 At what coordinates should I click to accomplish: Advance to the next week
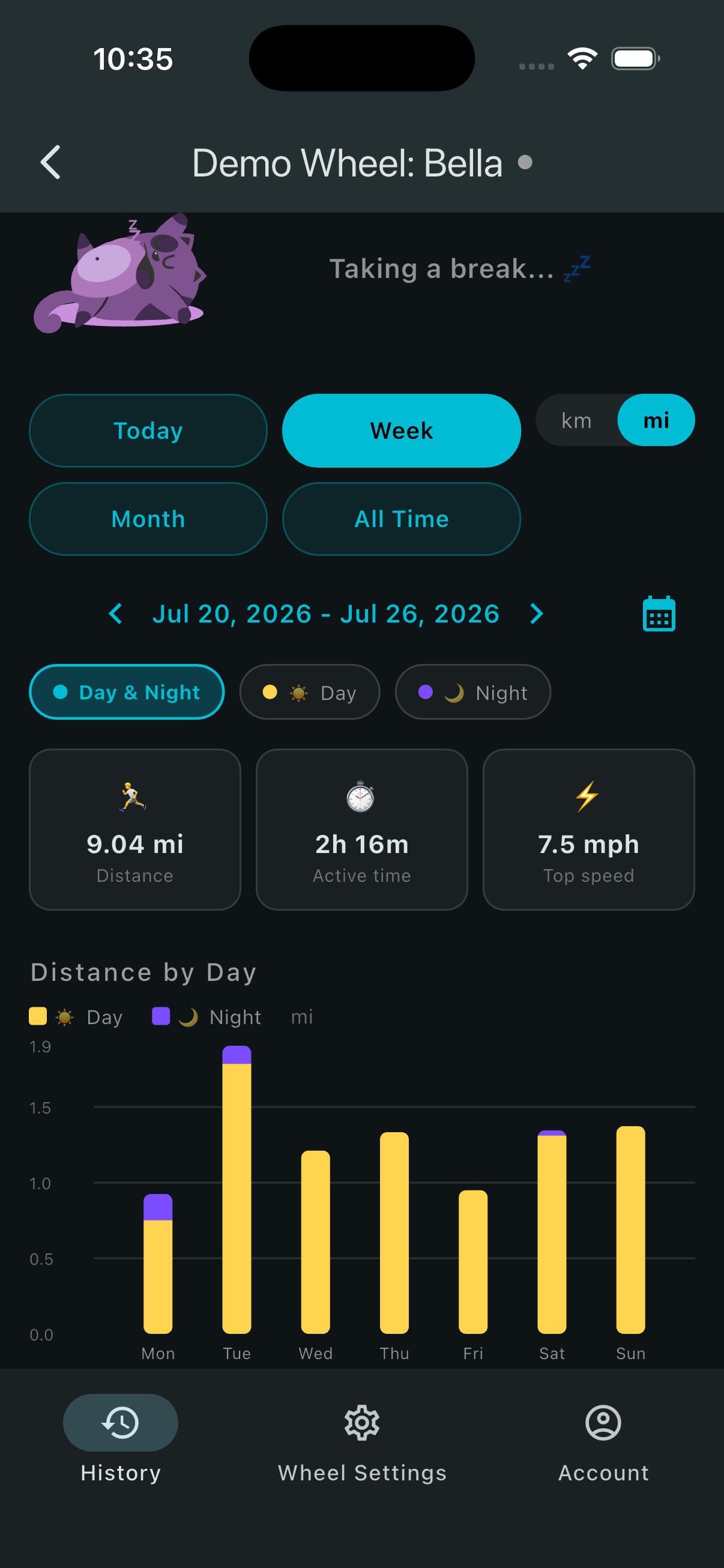pyautogui.click(x=537, y=614)
